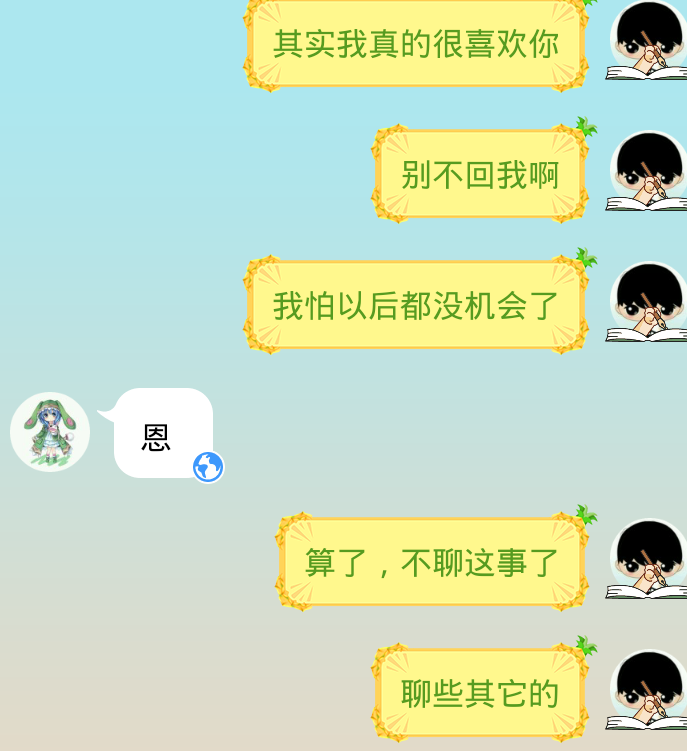Open the green rabbit-hooded contact's avatar profile

pos(50,432)
